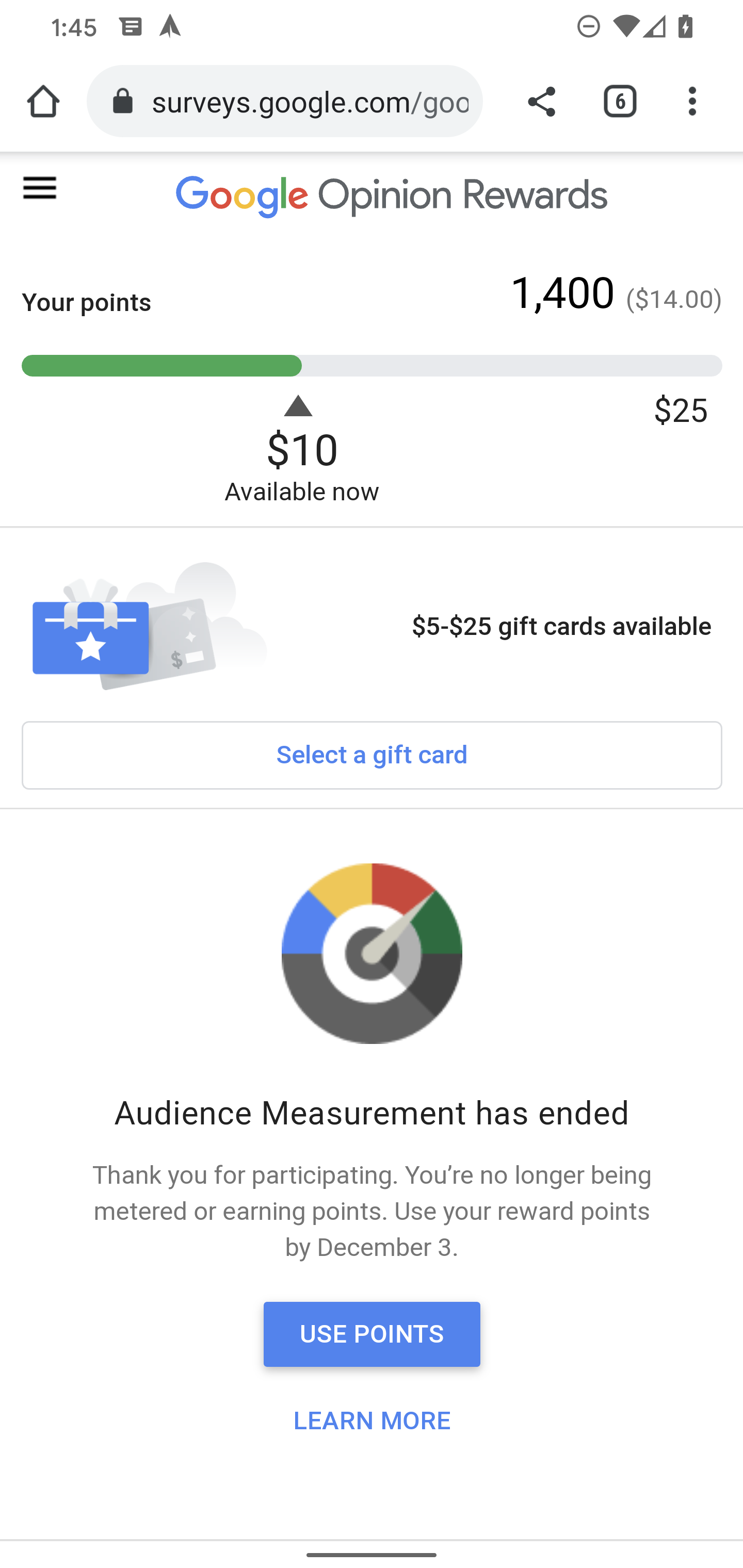Open Chrome's three-dot overflow menu

coord(692,101)
